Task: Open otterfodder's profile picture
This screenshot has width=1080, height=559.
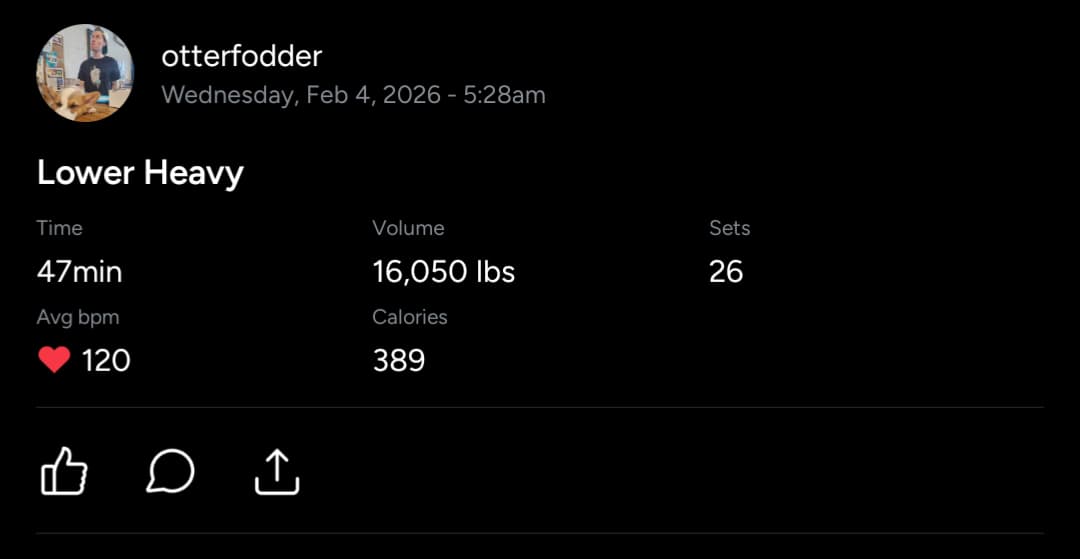Action: (x=85, y=73)
